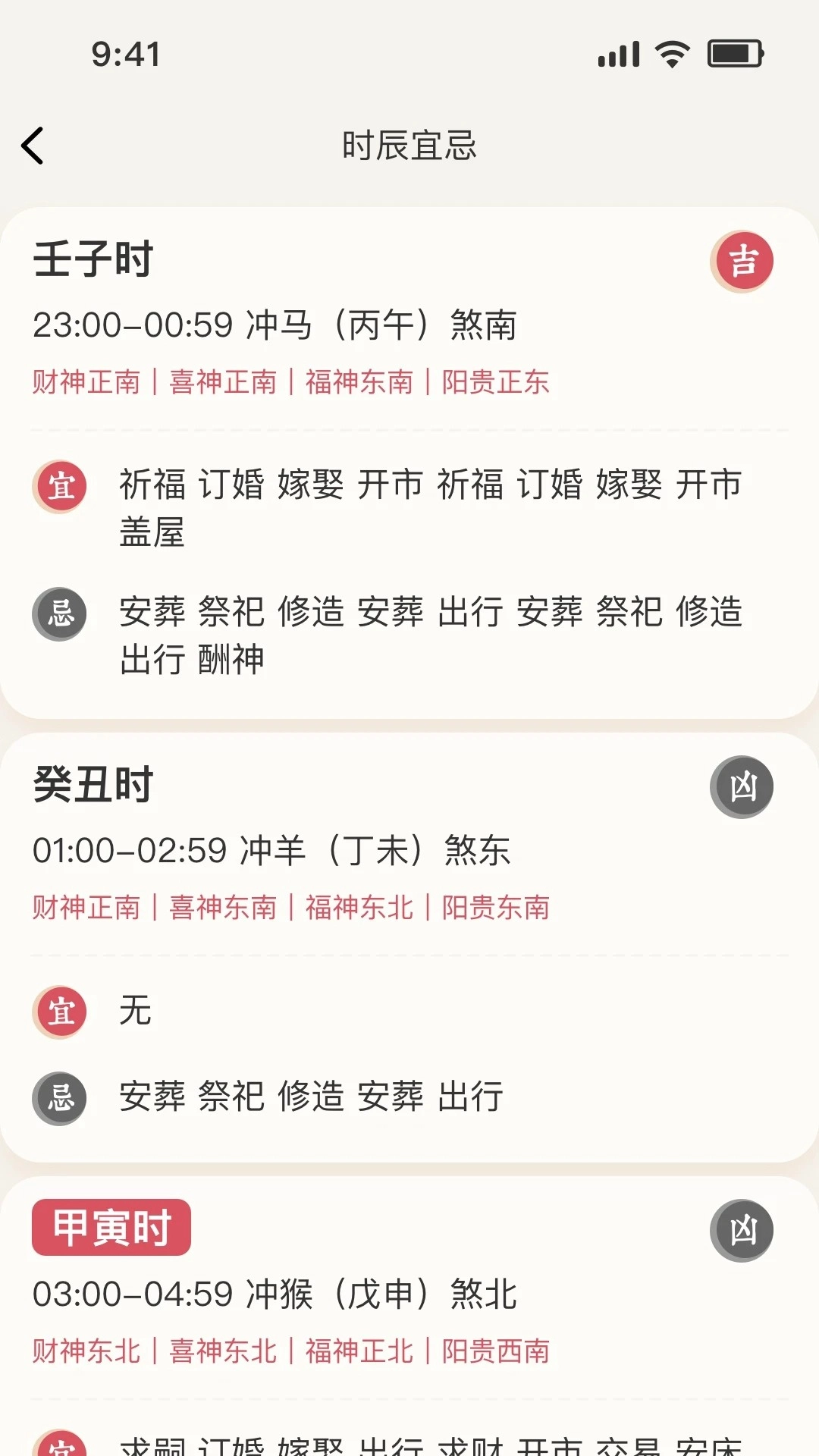Tap 阳贵正东 in 壬子时 row
This screenshot has height=1456, width=819.
pyautogui.click(x=497, y=383)
